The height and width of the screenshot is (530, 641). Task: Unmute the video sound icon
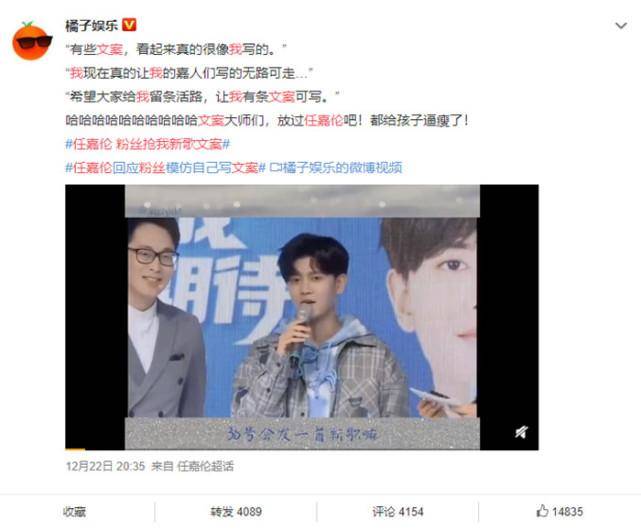click(521, 432)
